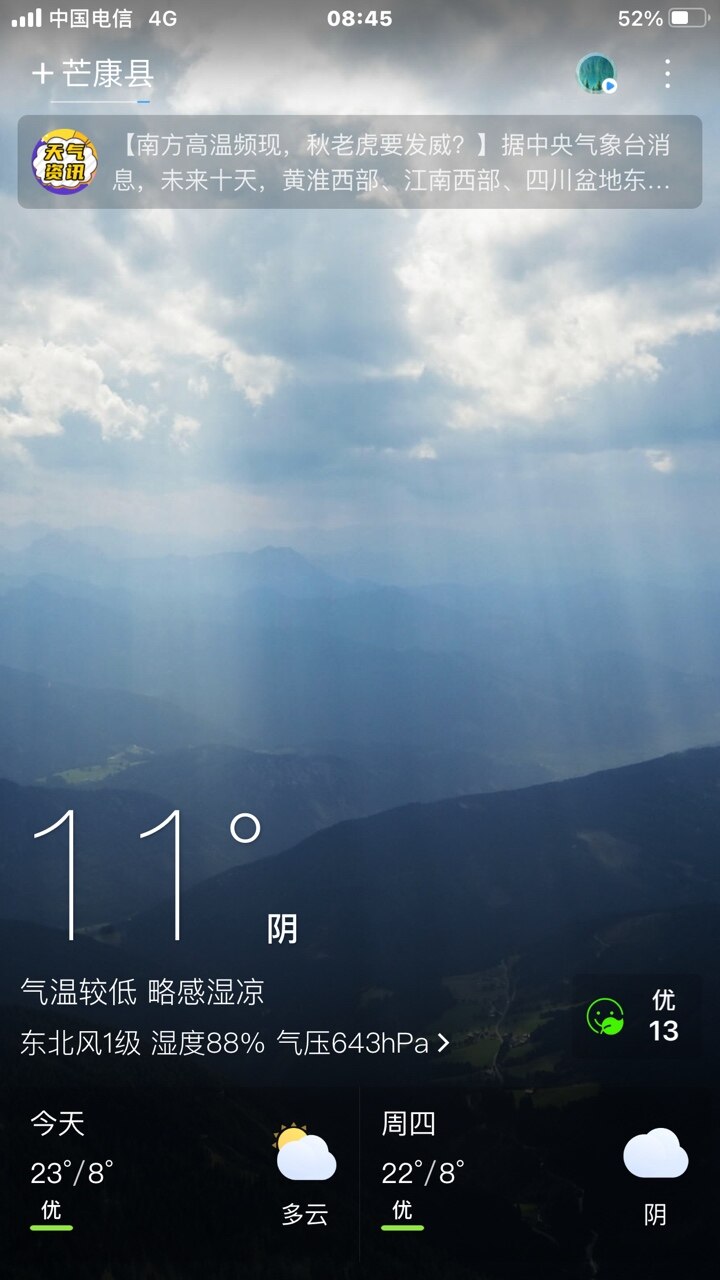Open current 11° temperature details
The height and width of the screenshot is (1280, 720).
pos(147,875)
